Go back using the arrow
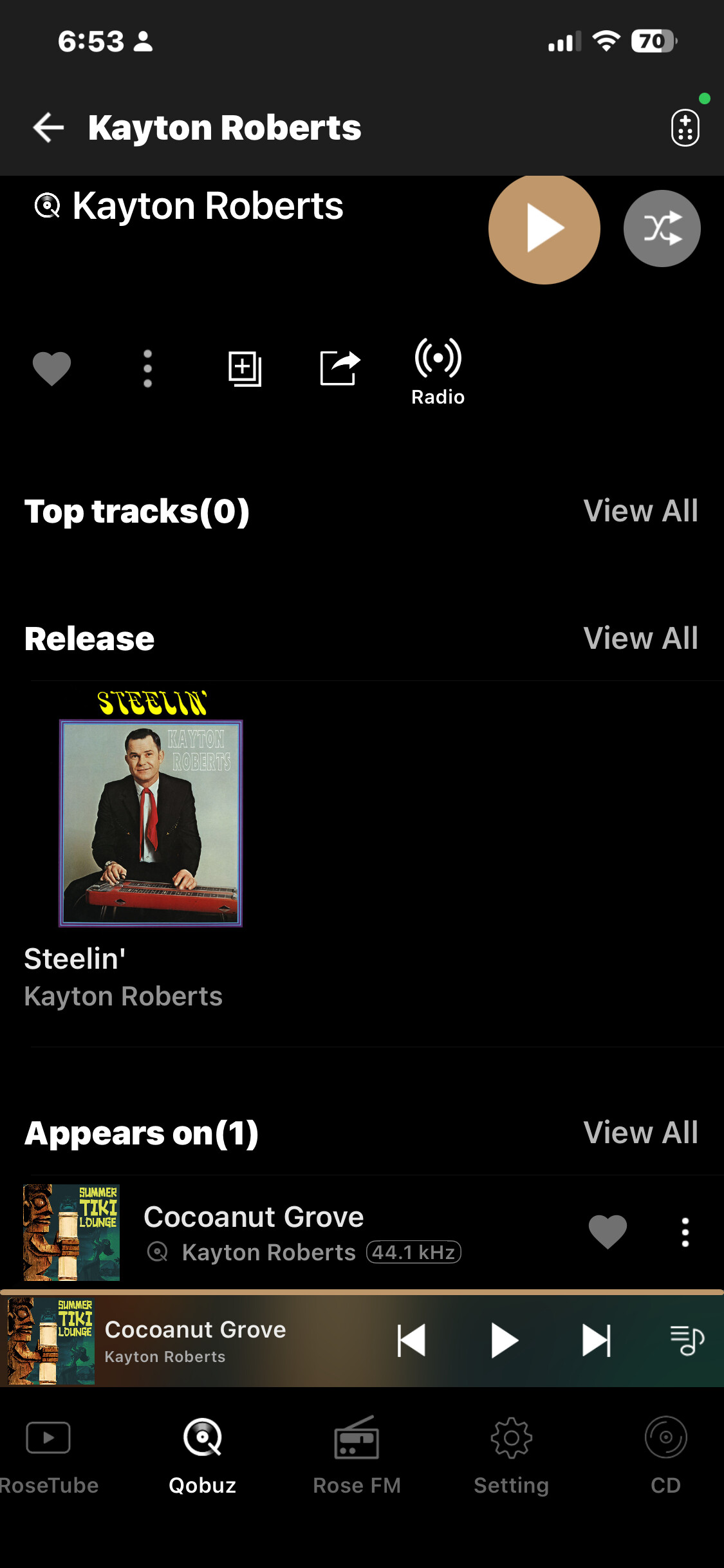This screenshot has width=724, height=1568. (48, 127)
